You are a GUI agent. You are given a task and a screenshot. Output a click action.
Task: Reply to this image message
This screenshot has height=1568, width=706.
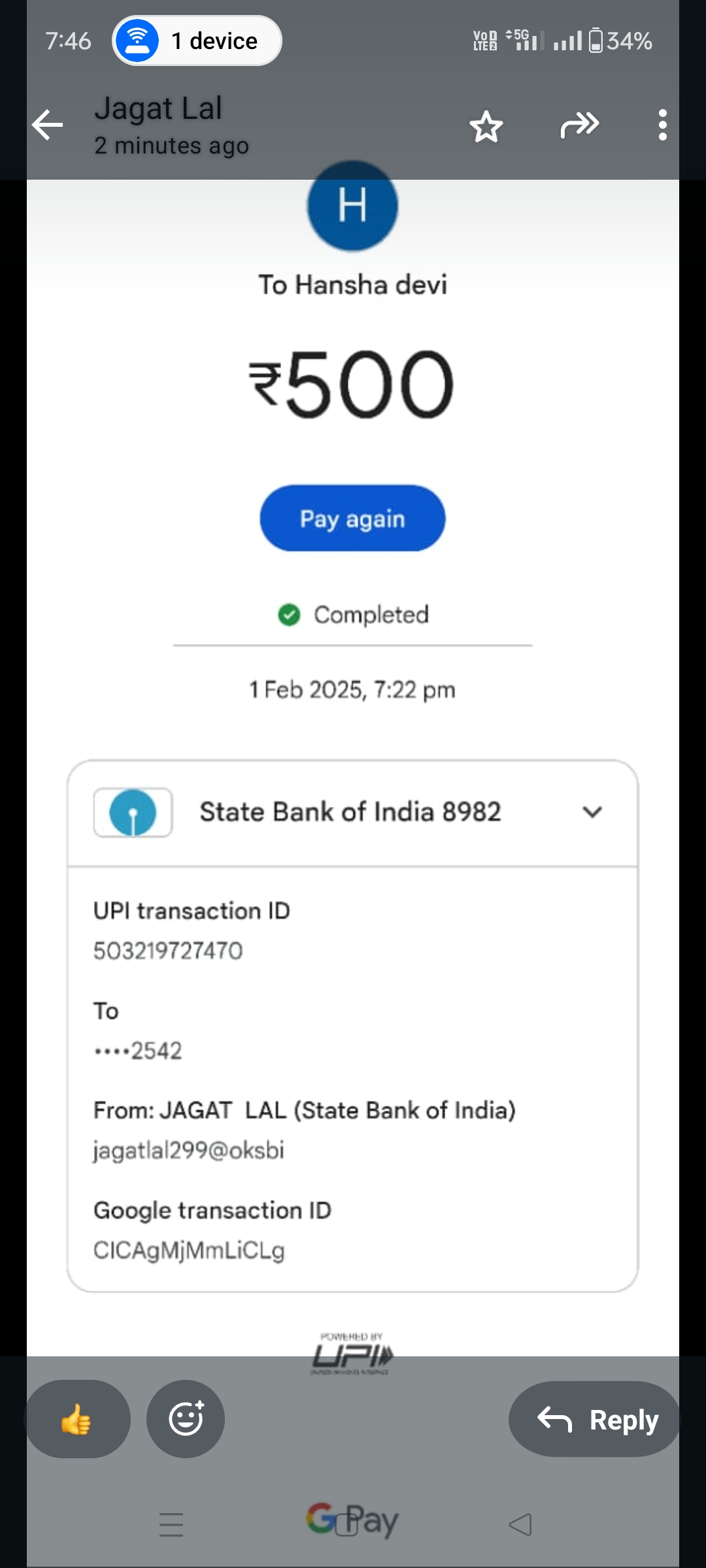(596, 1419)
